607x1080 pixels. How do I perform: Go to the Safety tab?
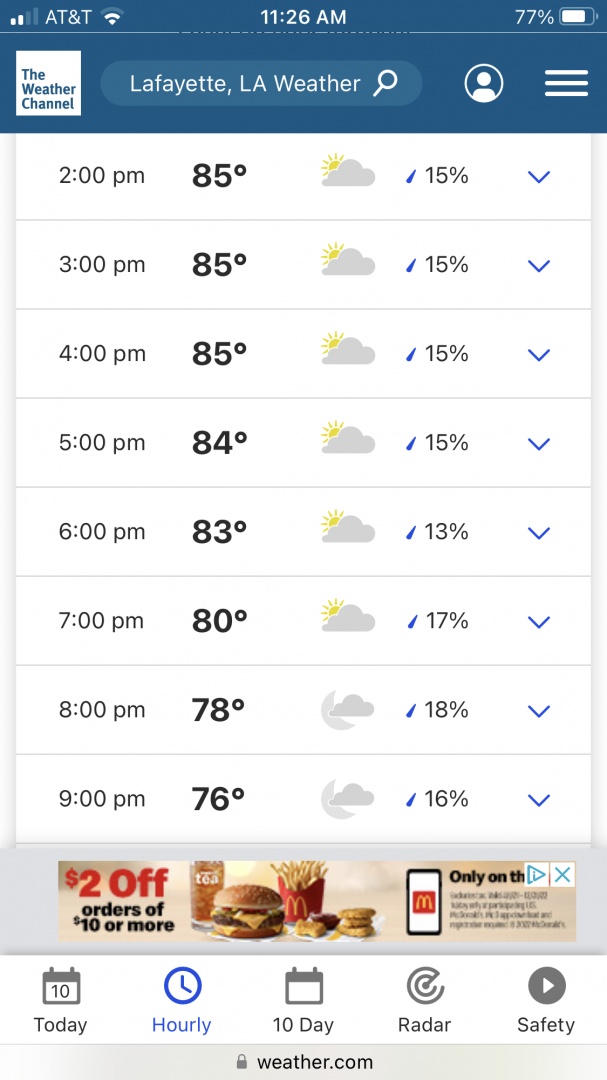coord(546,1000)
